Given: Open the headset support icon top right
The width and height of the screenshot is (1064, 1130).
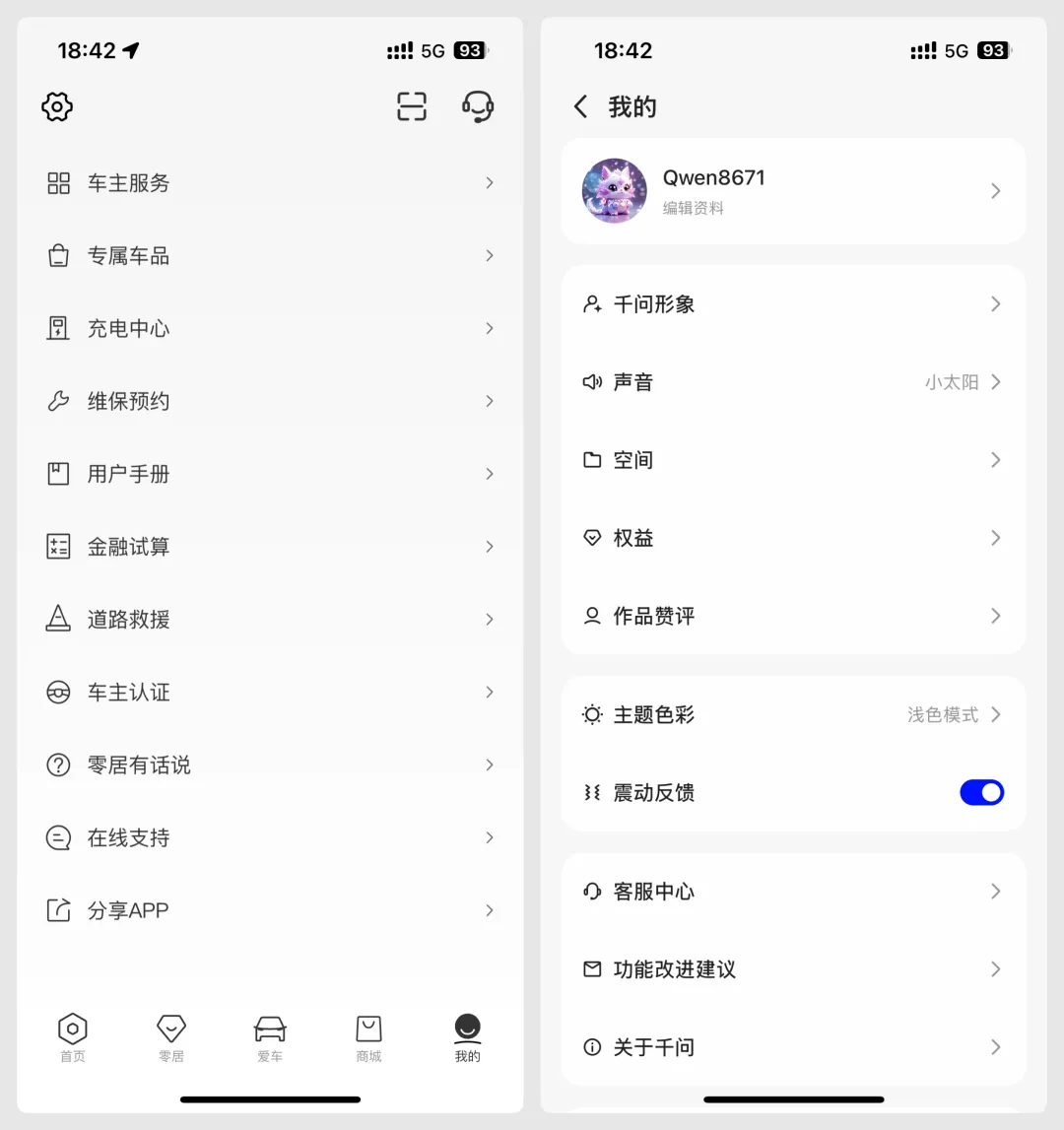Looking at the screenshot, I should click(x=478, y=106).
